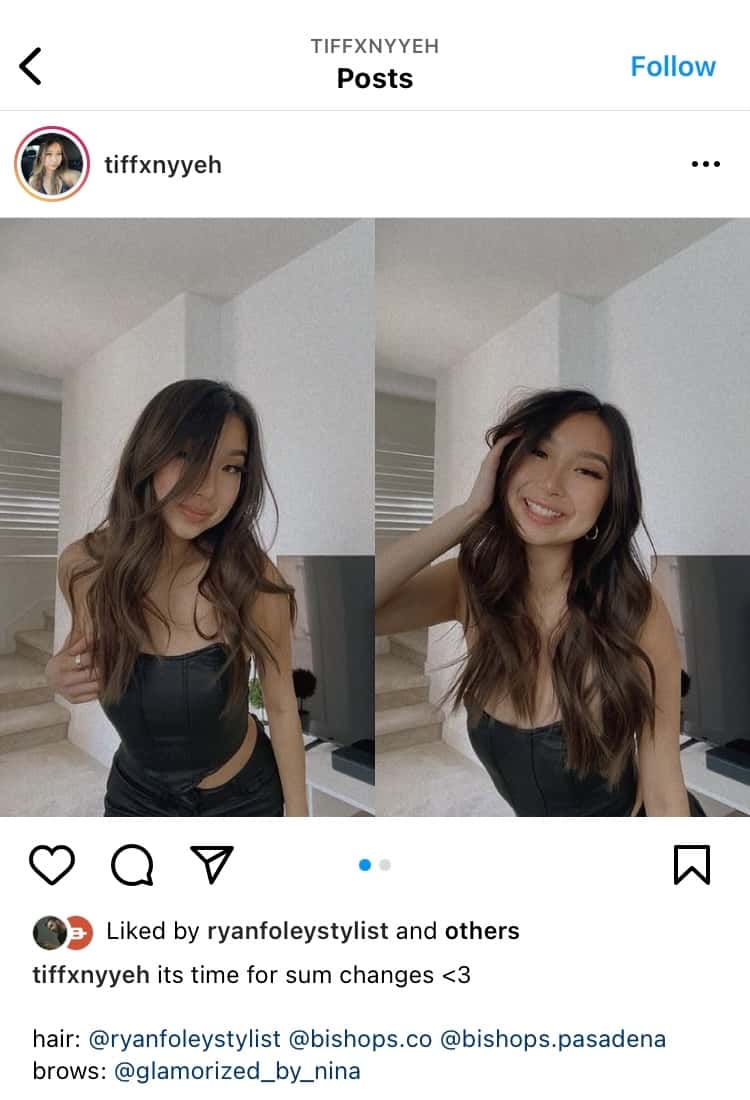The height and width of the screenshot is (1100, 750).
Task: Open tiffxnyyeh's profile picture story
Action: pyautogui.click(x=52, y=164)
